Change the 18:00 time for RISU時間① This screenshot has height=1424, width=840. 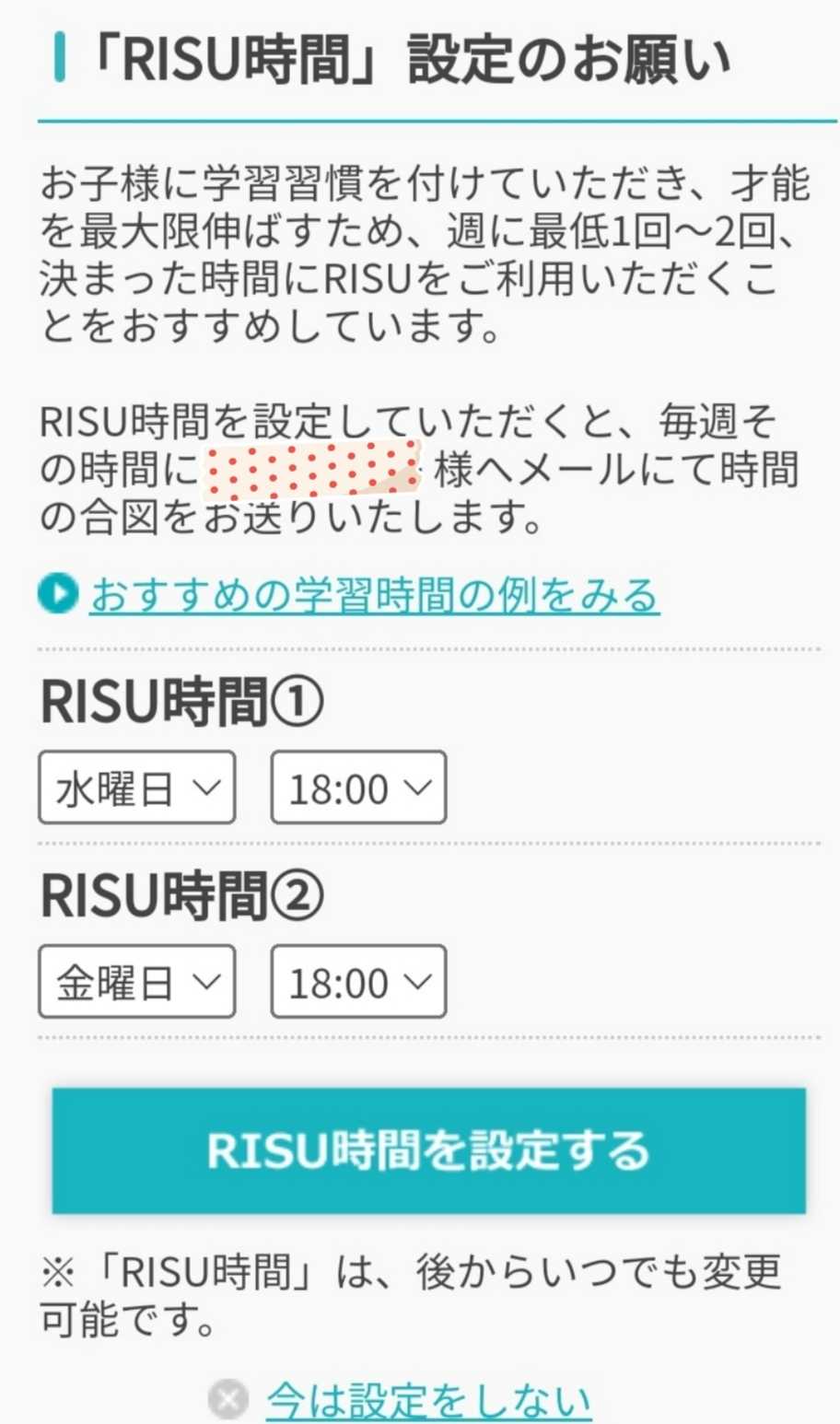pos(358,788)
